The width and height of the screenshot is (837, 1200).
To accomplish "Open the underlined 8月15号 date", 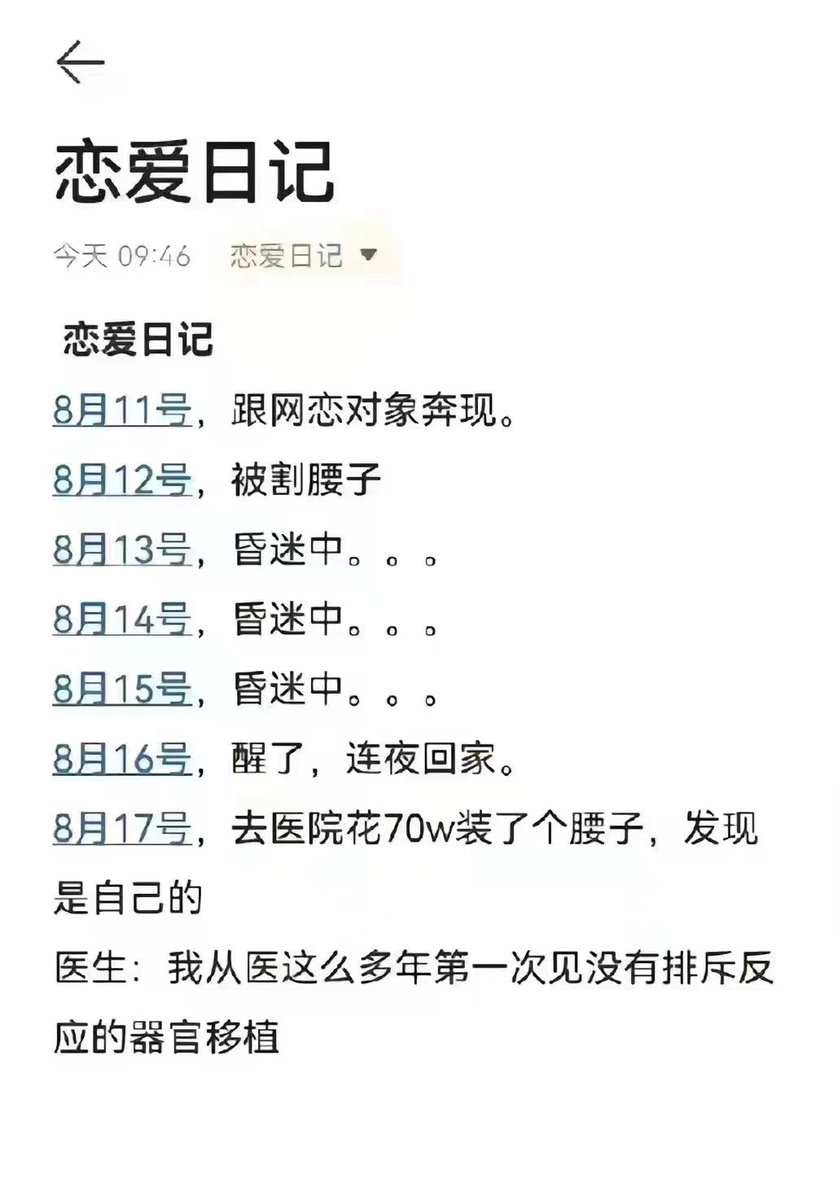I will point(121,690).
